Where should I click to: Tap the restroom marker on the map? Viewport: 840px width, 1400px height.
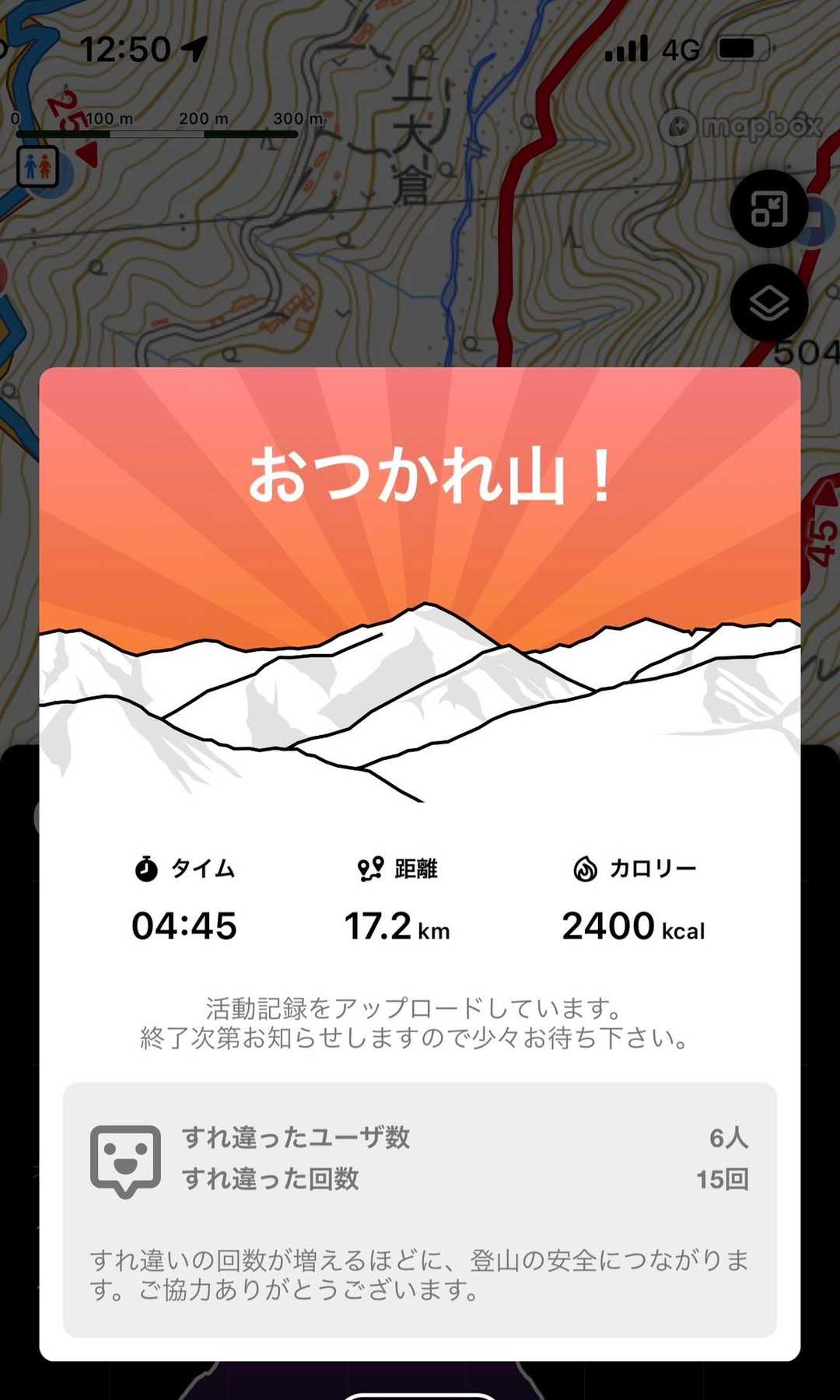tap(37, 166)
